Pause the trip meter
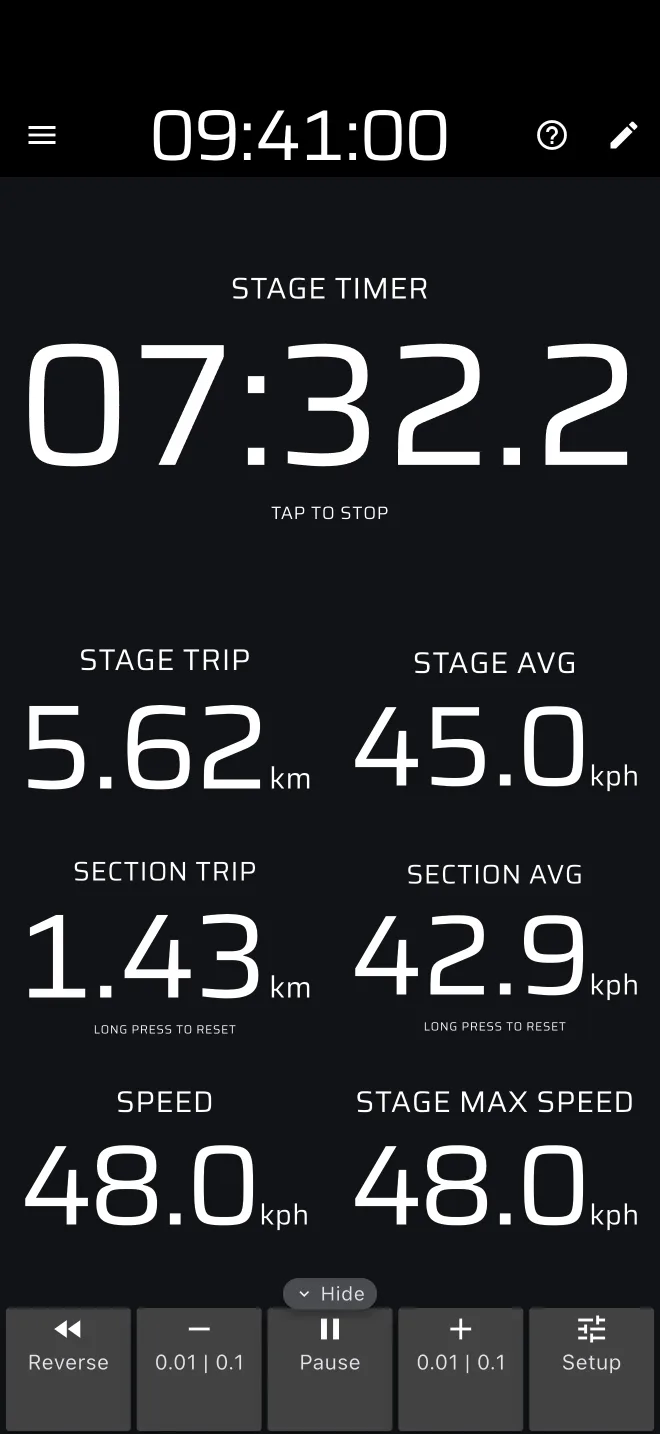Image resolution: width=660 pixels, height=1434 pixels. (330, 1369)
